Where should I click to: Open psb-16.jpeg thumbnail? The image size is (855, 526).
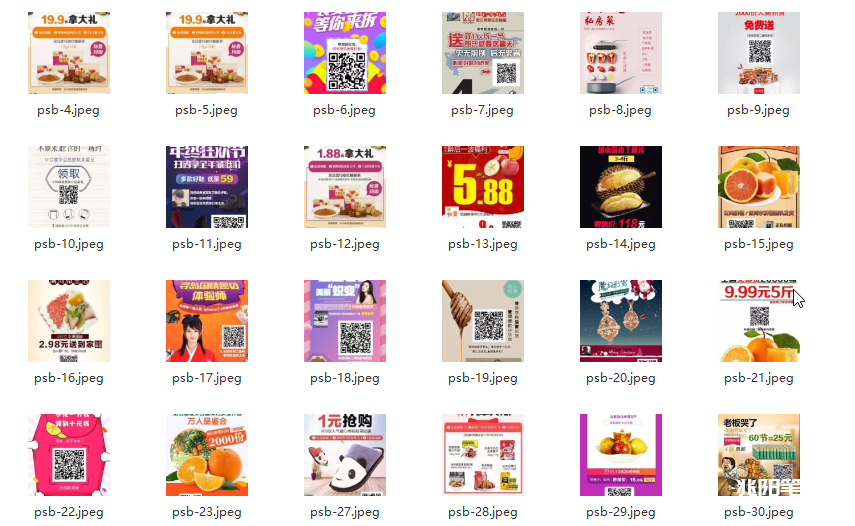coord(69,321)
